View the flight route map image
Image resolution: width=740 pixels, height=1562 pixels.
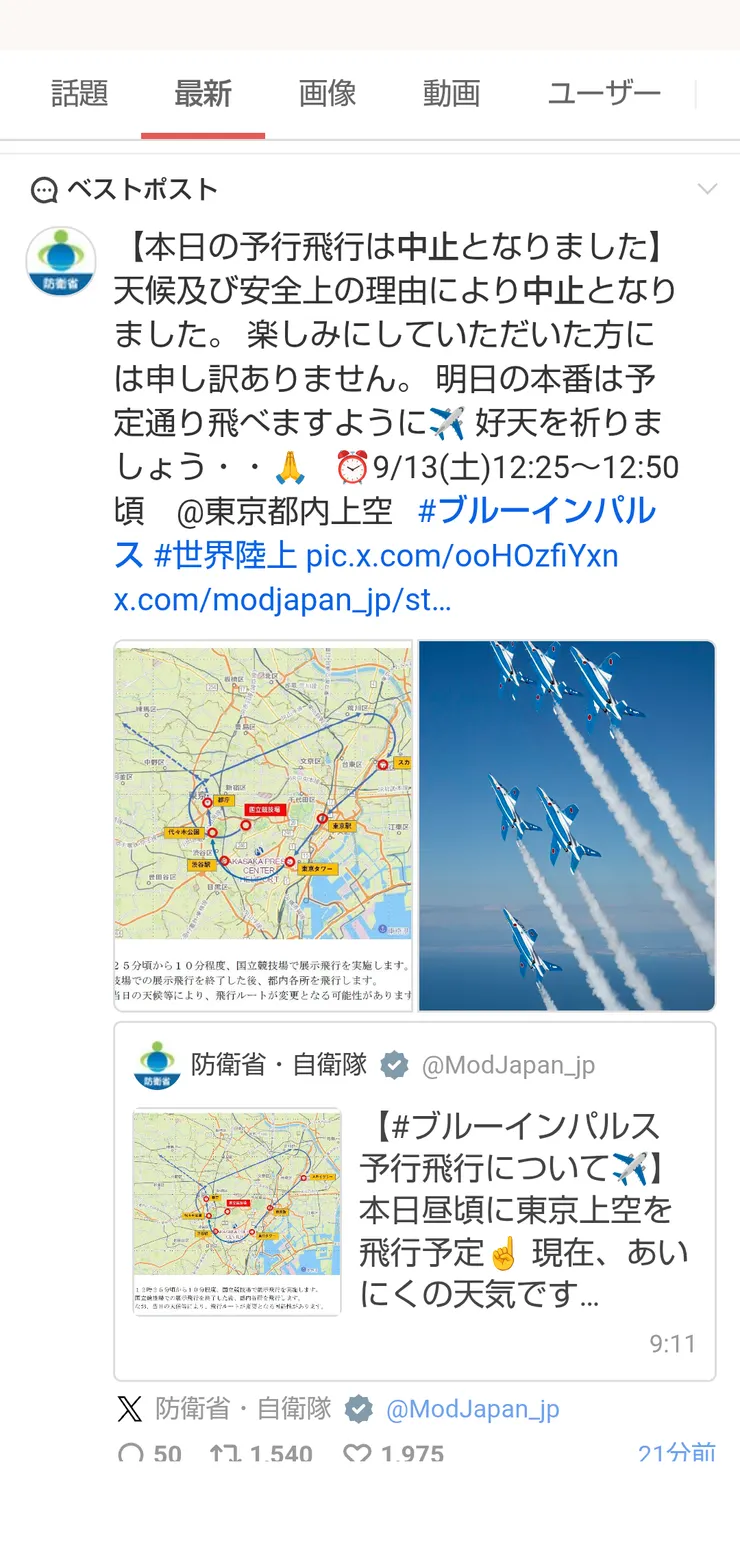(x=263, y=826)
